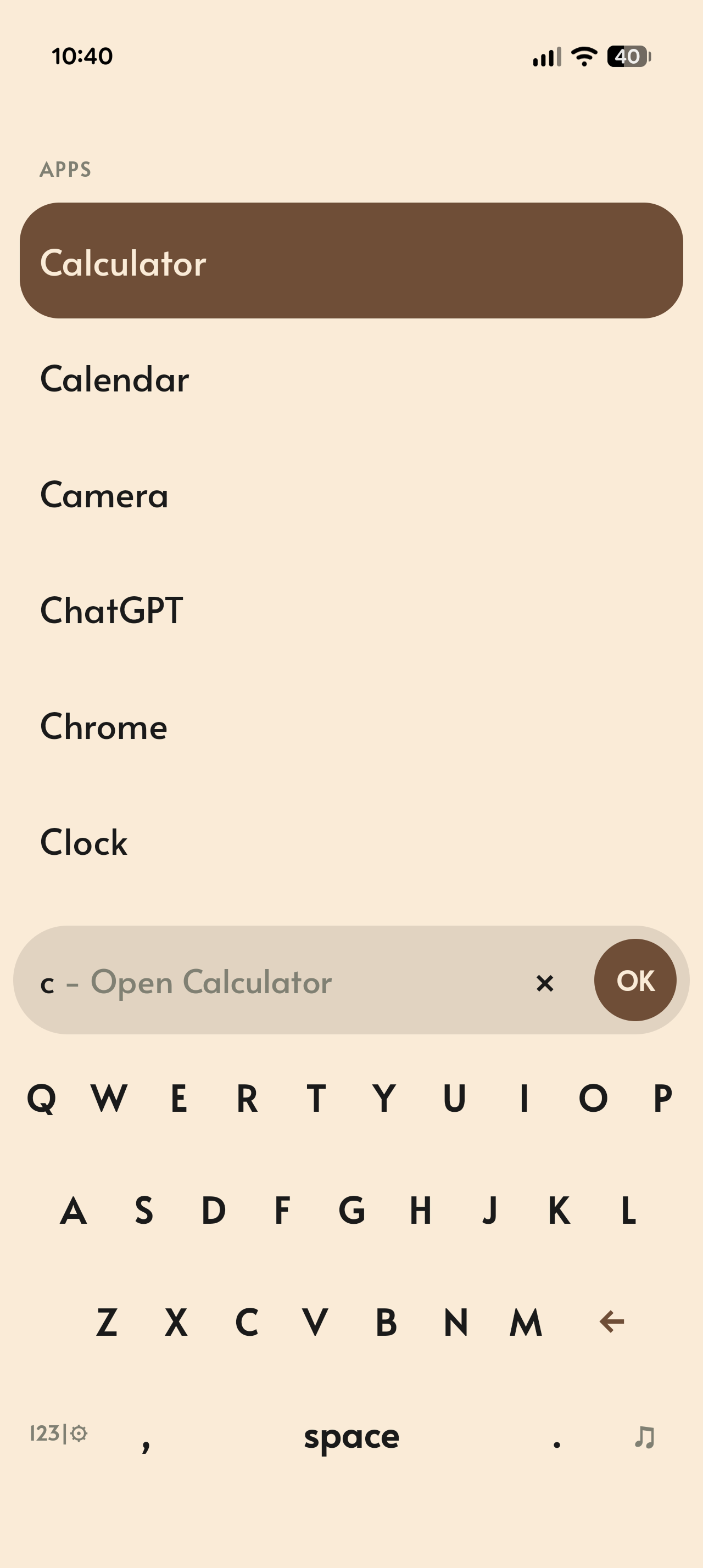Type the letter H key
The width and height of the screenshot is (703, 1568).
(x=421, y=1210)
